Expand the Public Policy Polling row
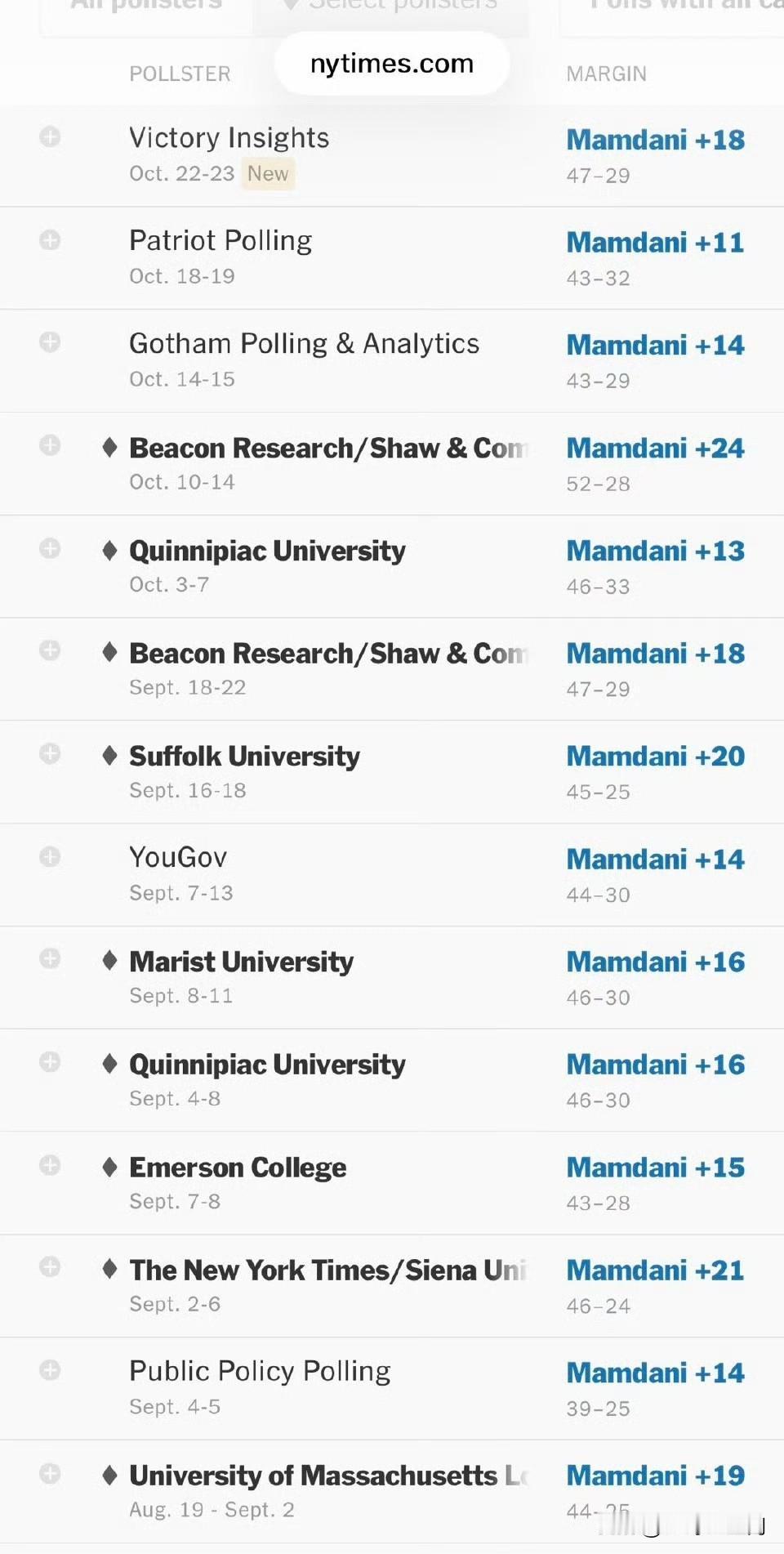 tap(50, 1370)
